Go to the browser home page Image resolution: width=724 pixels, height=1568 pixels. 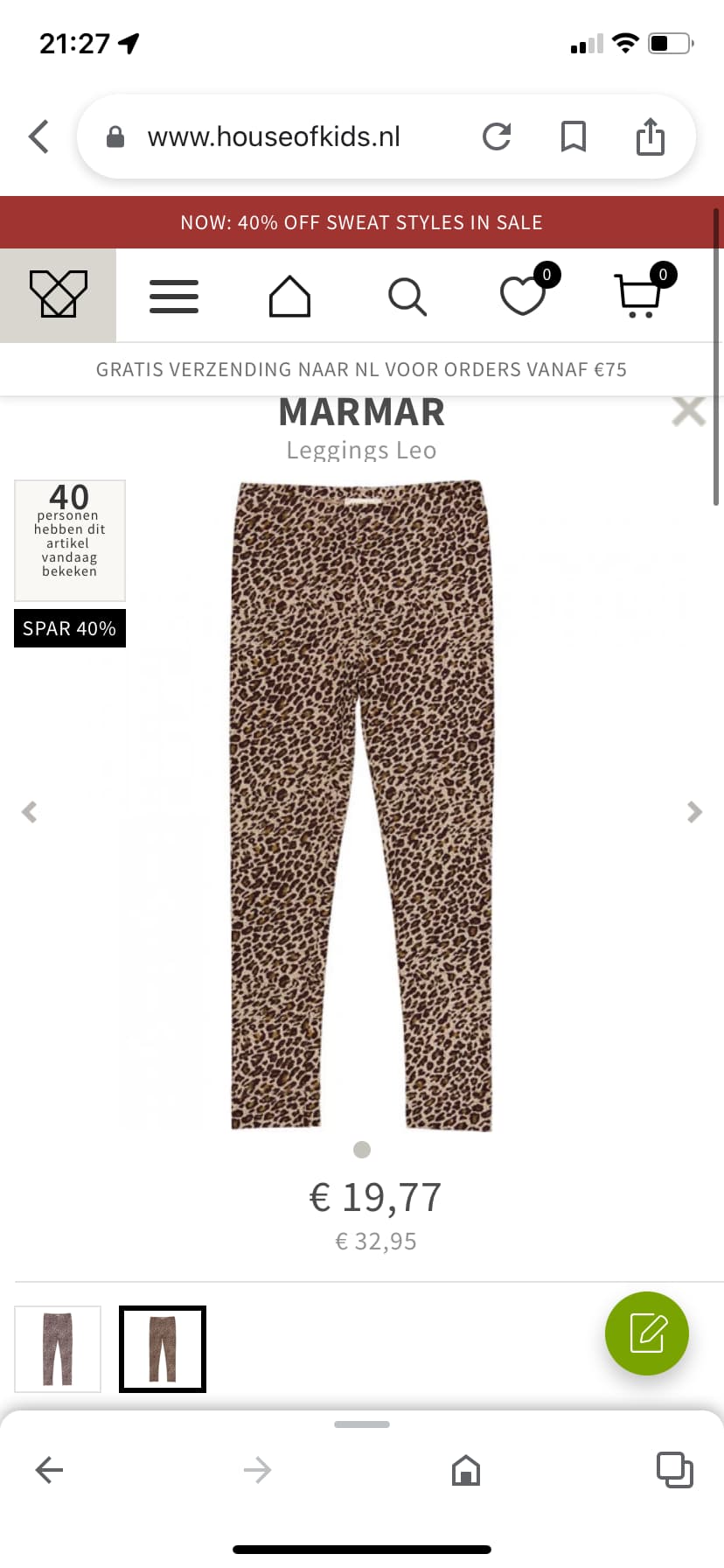click(466, 1470)
